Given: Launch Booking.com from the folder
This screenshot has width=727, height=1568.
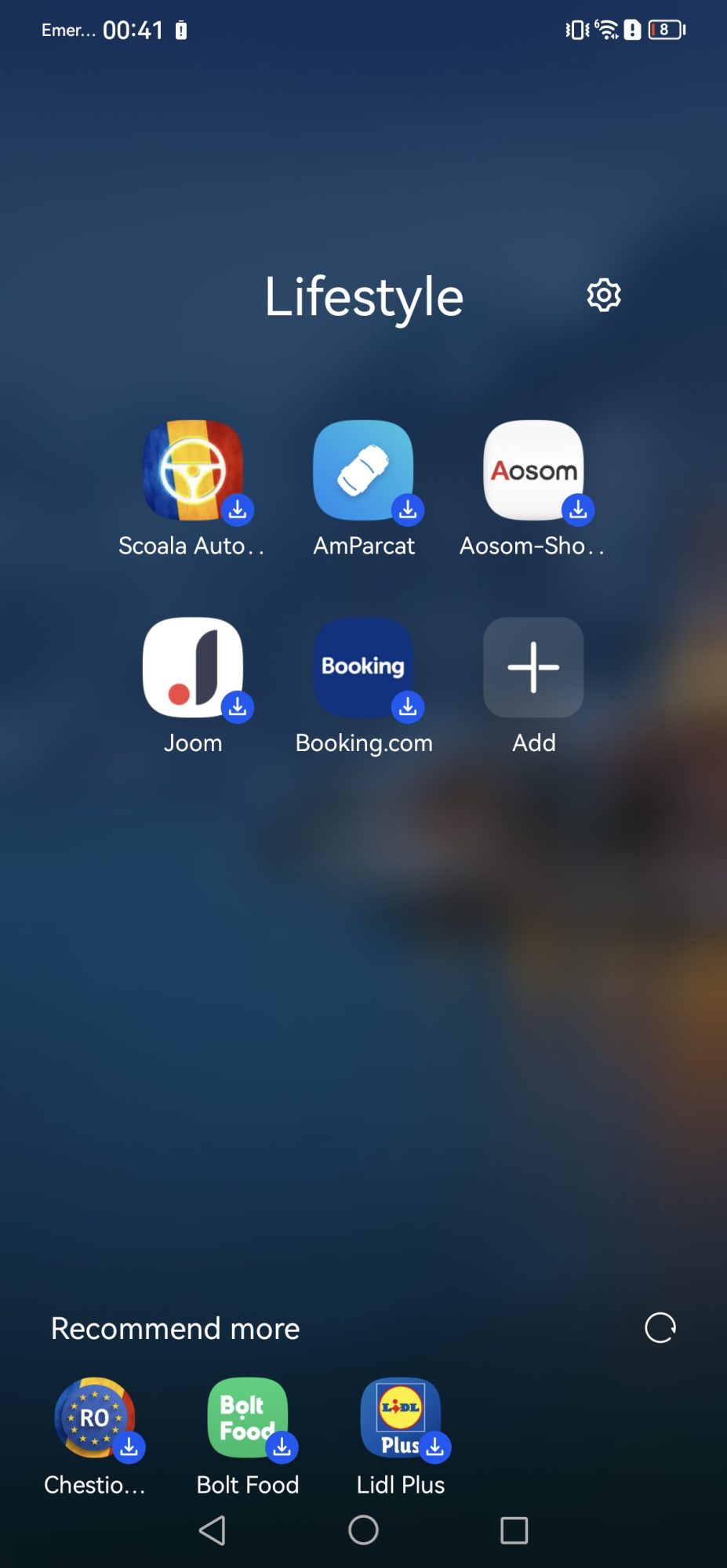Looking at the screenshot, I should point(363,667).
